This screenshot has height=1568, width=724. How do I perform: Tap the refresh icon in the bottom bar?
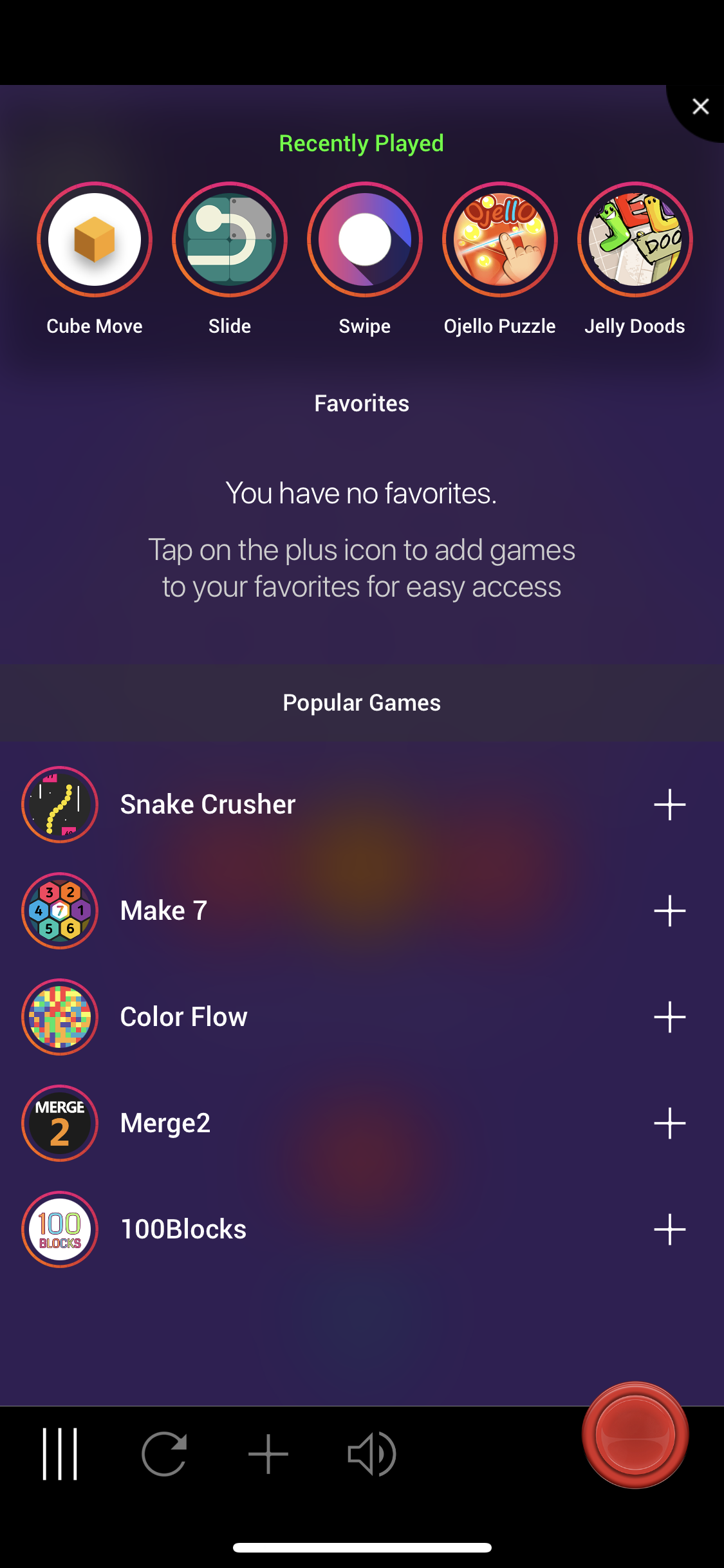(x=165, y=1452)
